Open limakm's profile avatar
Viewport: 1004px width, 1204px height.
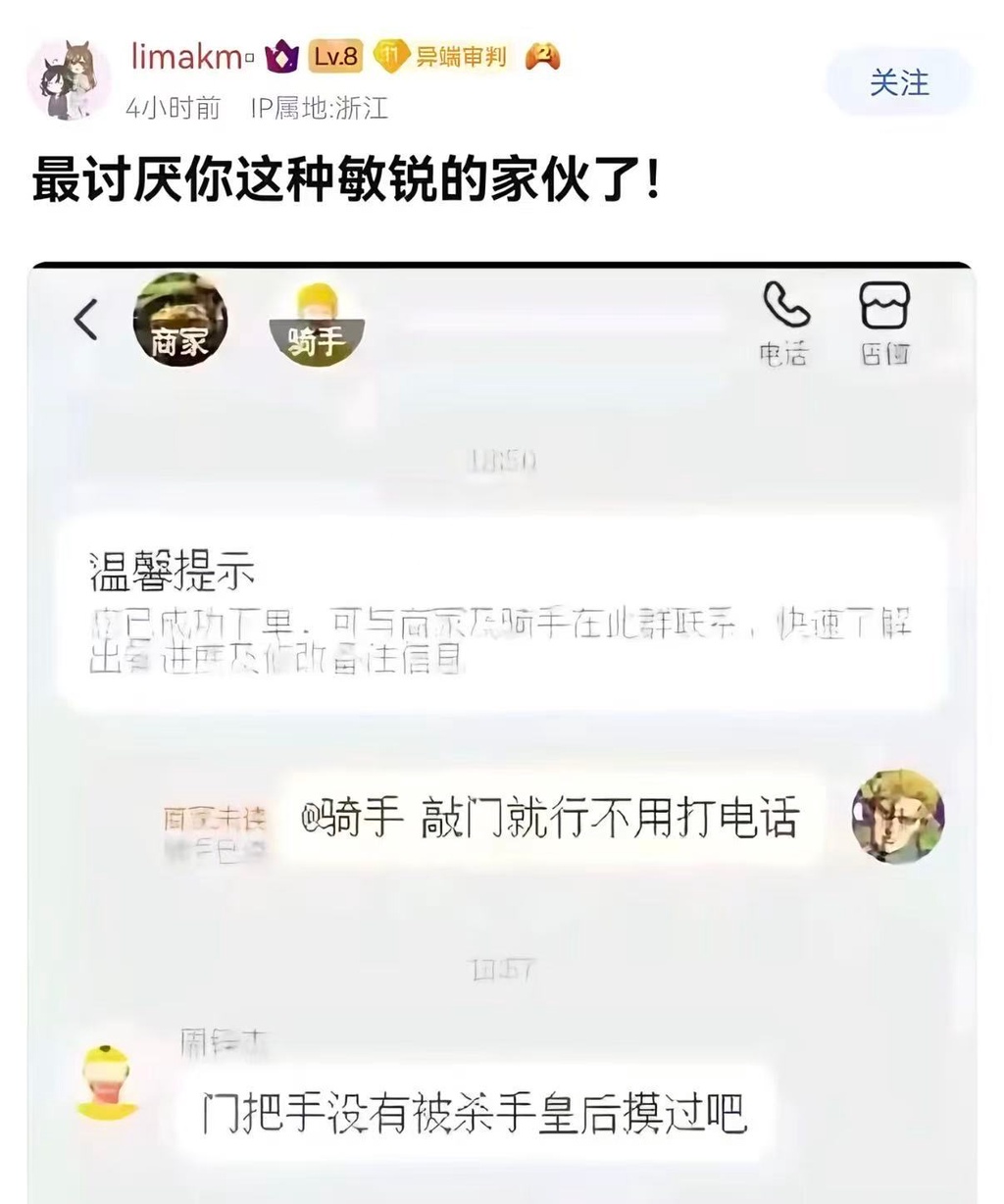[69, 80]
